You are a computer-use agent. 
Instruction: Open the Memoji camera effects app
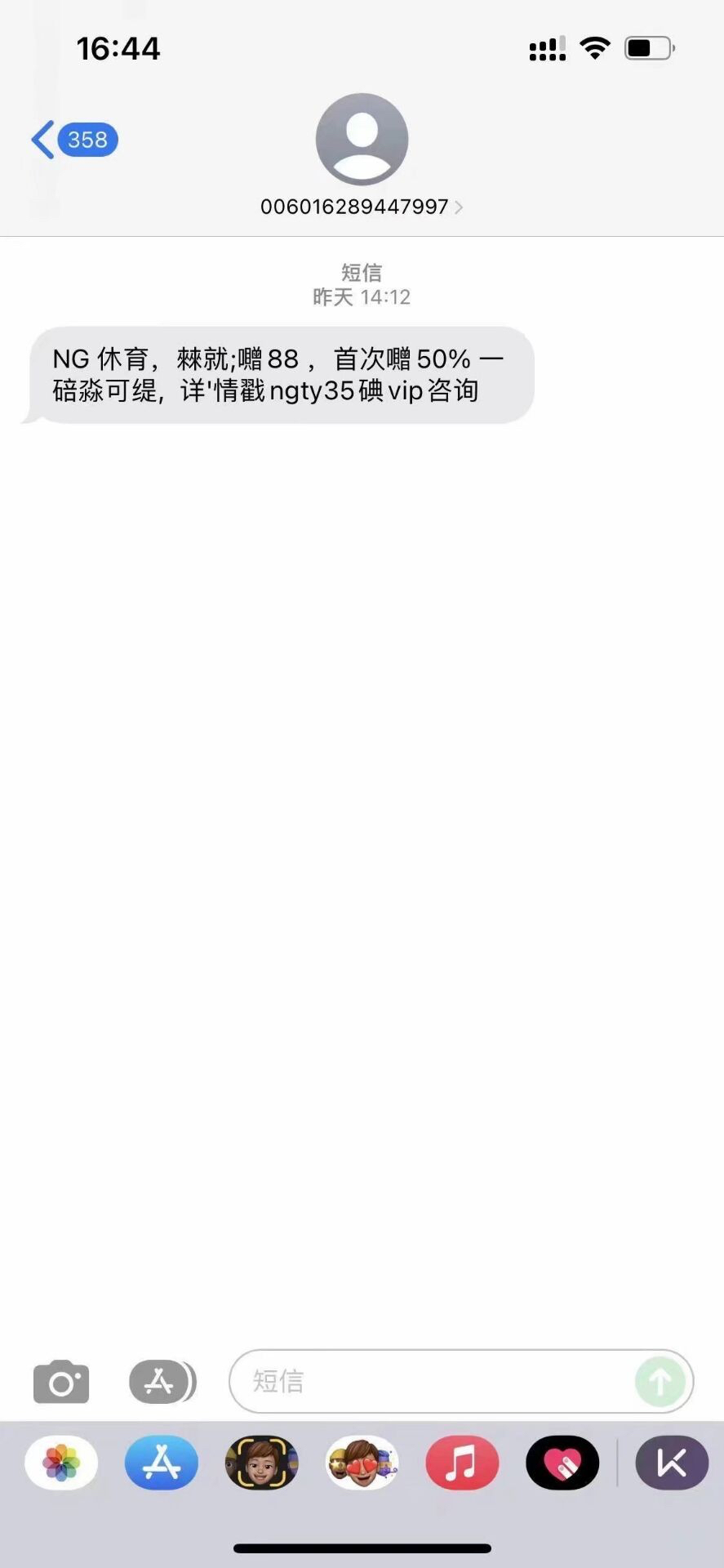[261, 1463]
